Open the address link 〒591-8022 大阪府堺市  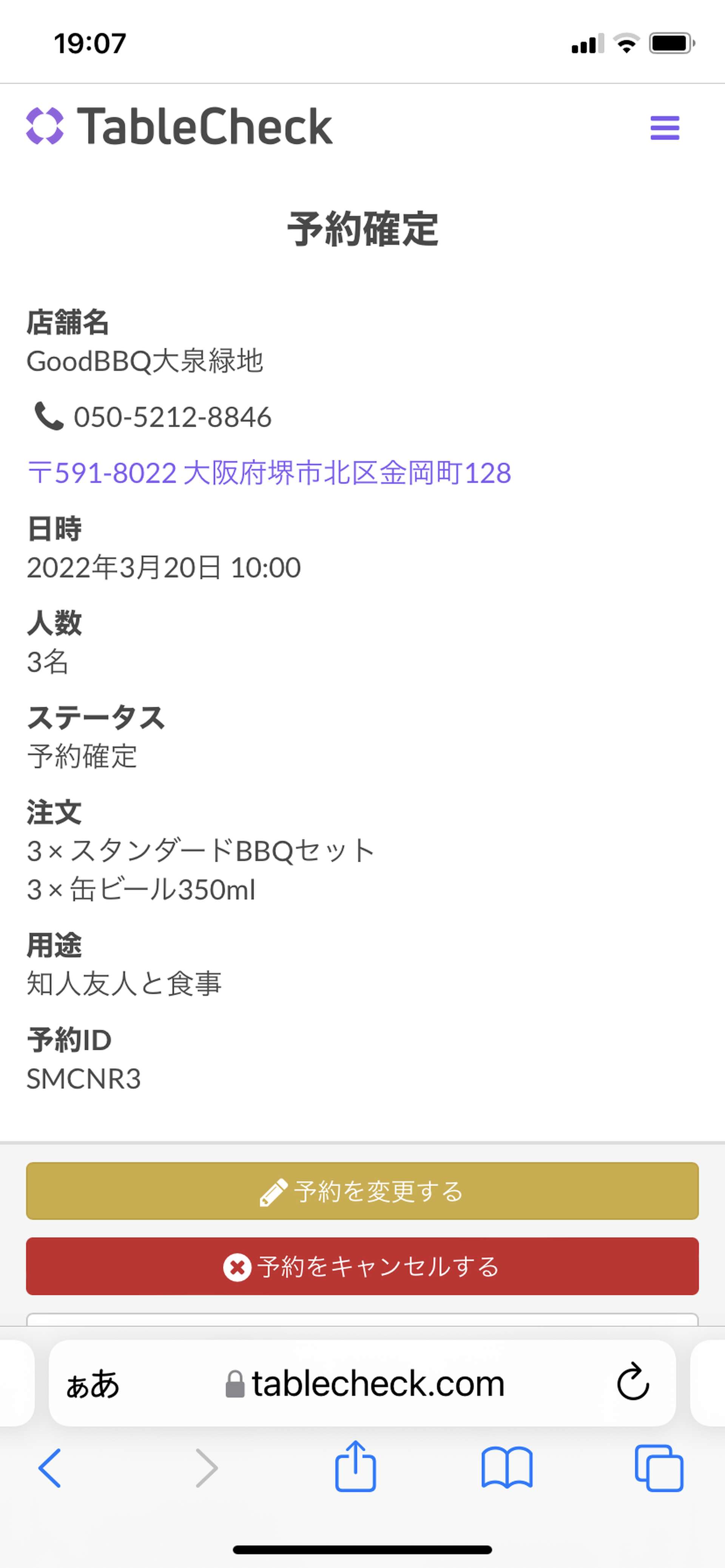coord(269,473)
